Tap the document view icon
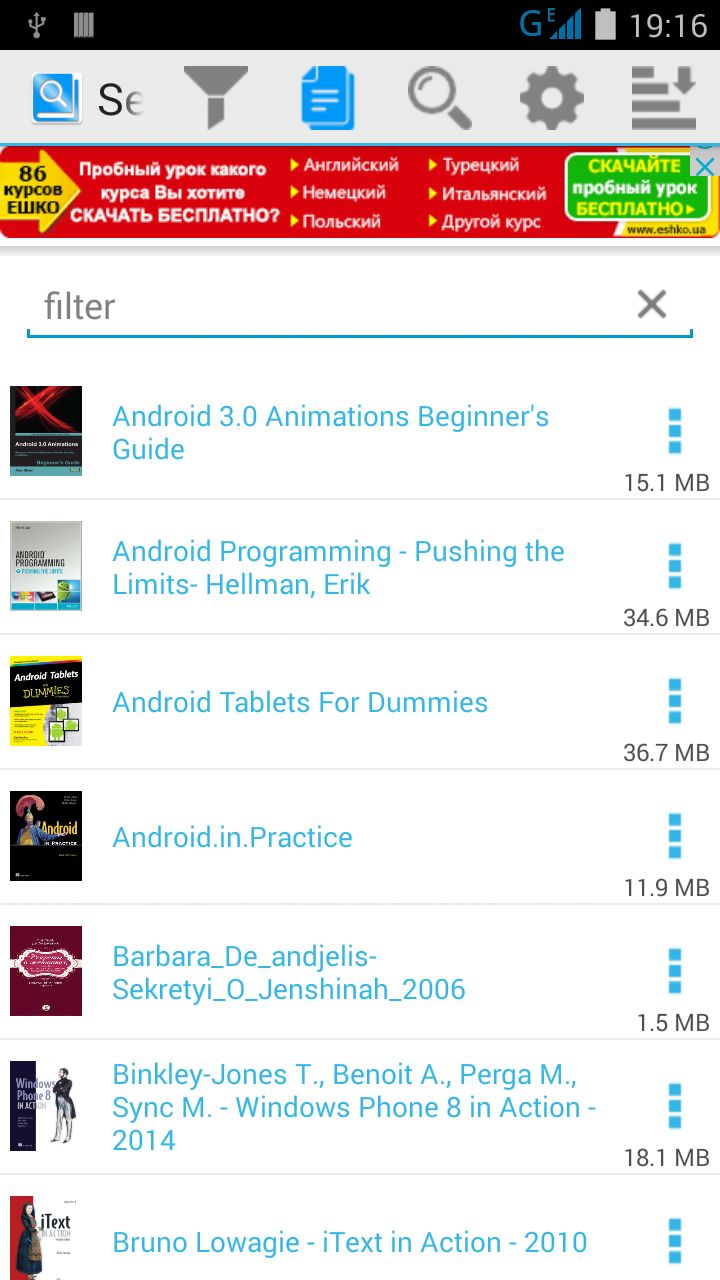This screenshot has width=720, height=1280. pyautogui.click(x=328, y=97)
